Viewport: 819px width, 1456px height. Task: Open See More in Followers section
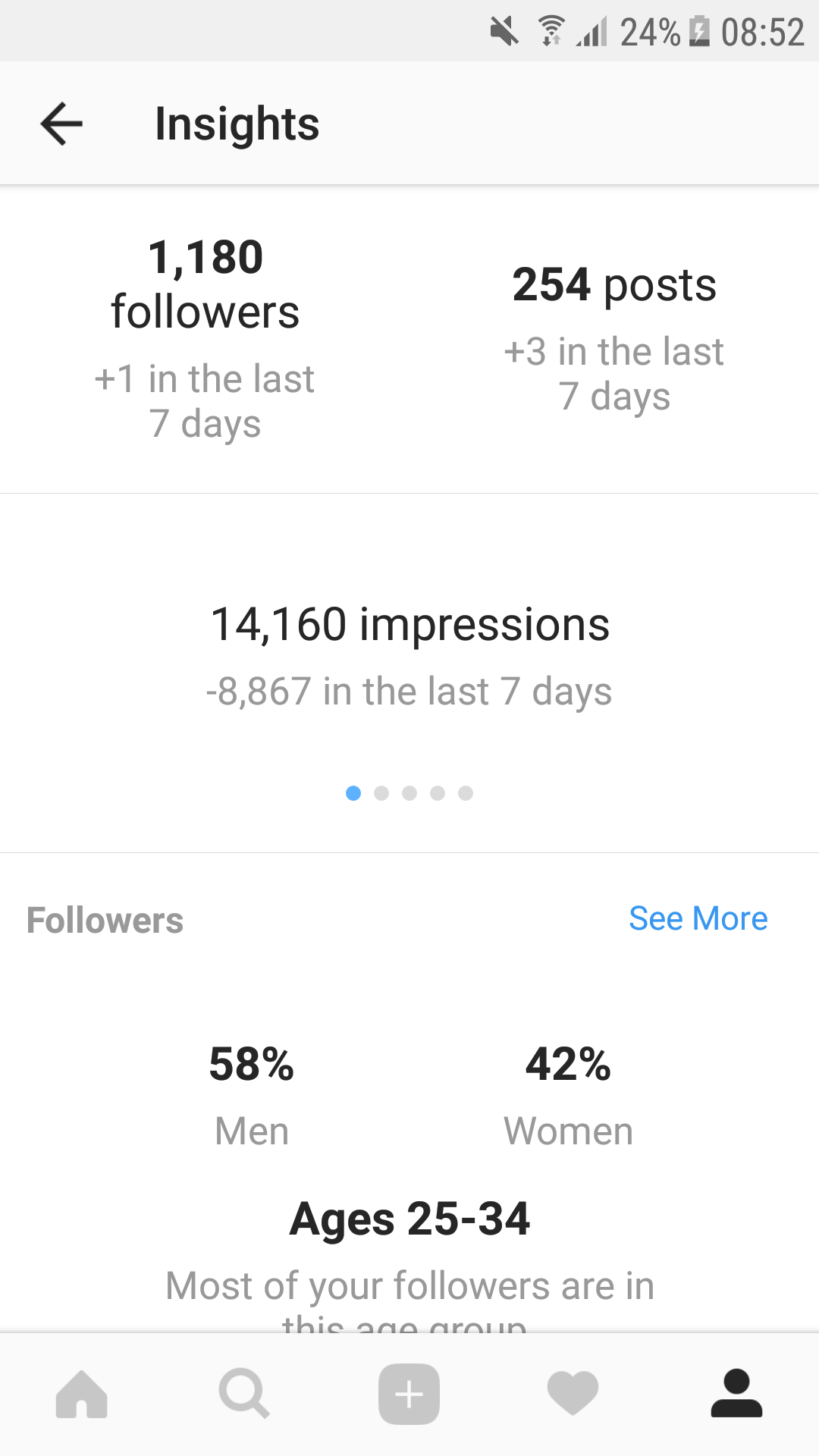coord(698,919)
